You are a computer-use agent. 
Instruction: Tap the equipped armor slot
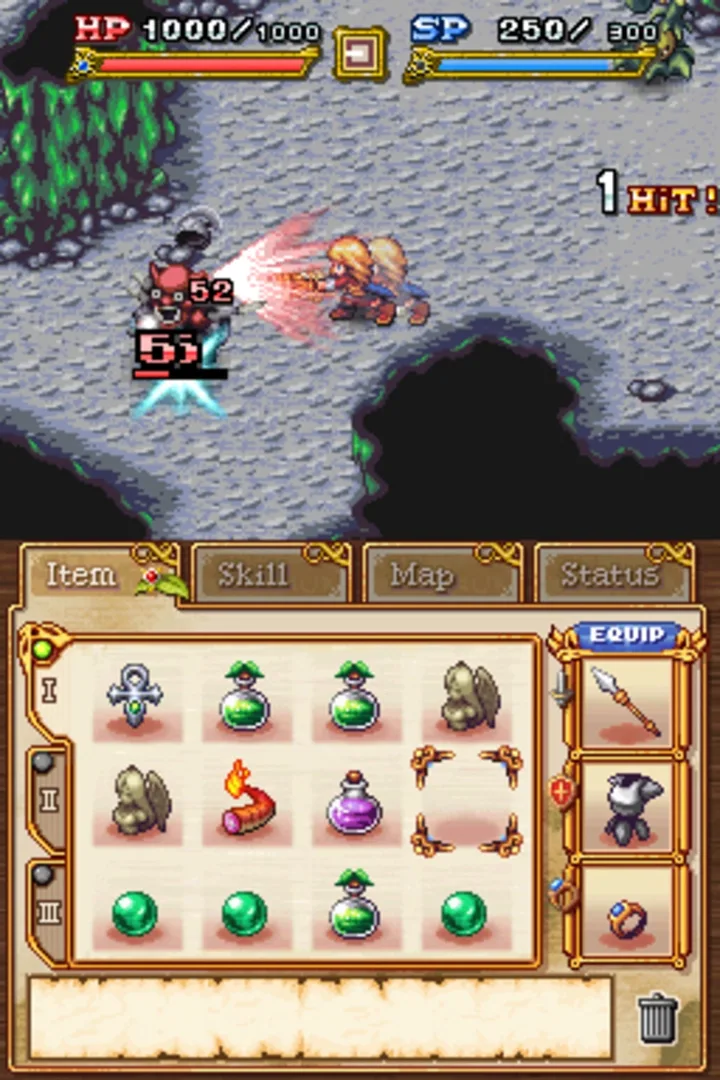click(x=626, y=808)
